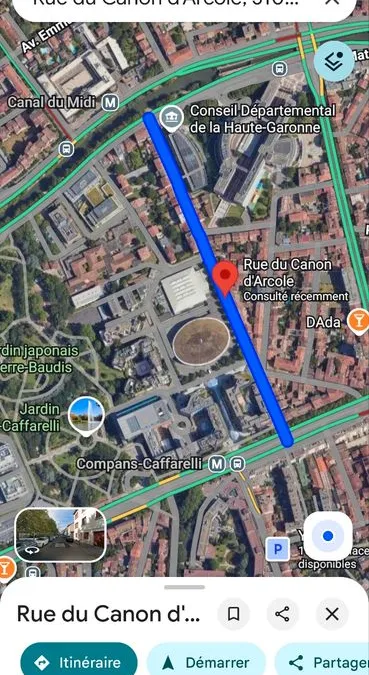Viewport: 369px width, 675px height.
Task: Select the DAda bar marker
Action: (x=358, y=322)
